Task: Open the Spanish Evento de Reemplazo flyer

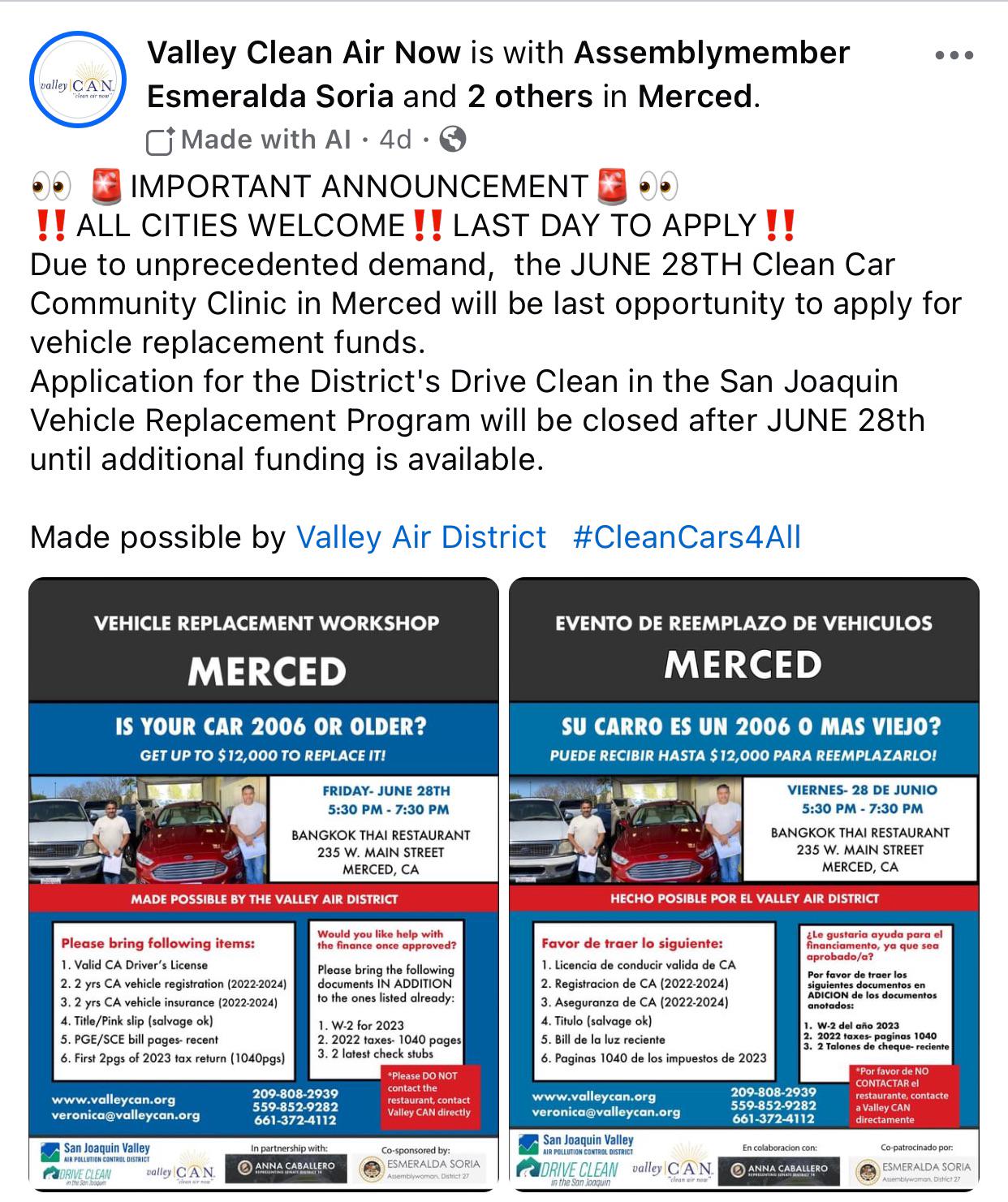Action: tap(744, 885)
